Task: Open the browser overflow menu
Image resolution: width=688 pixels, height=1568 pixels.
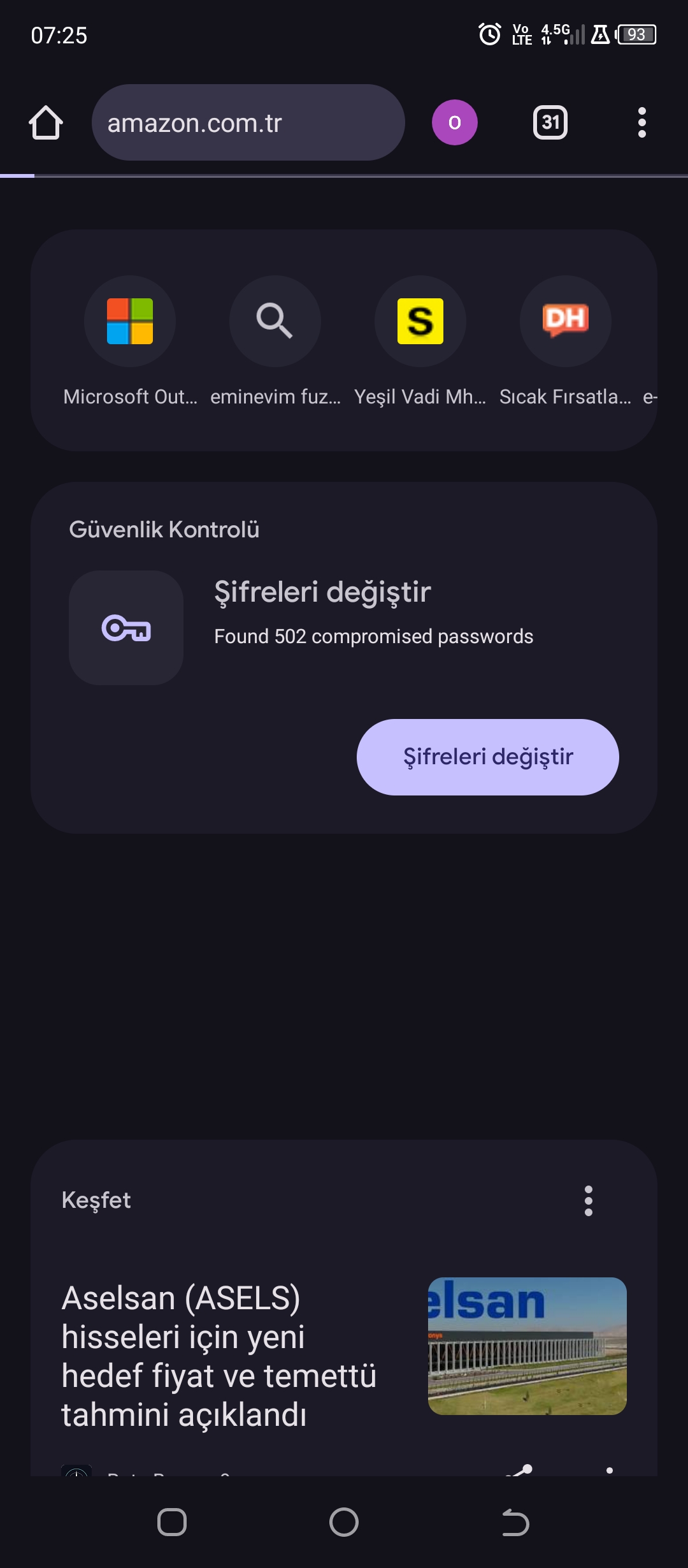Action: pyautogui.click(x=642, y=122)
